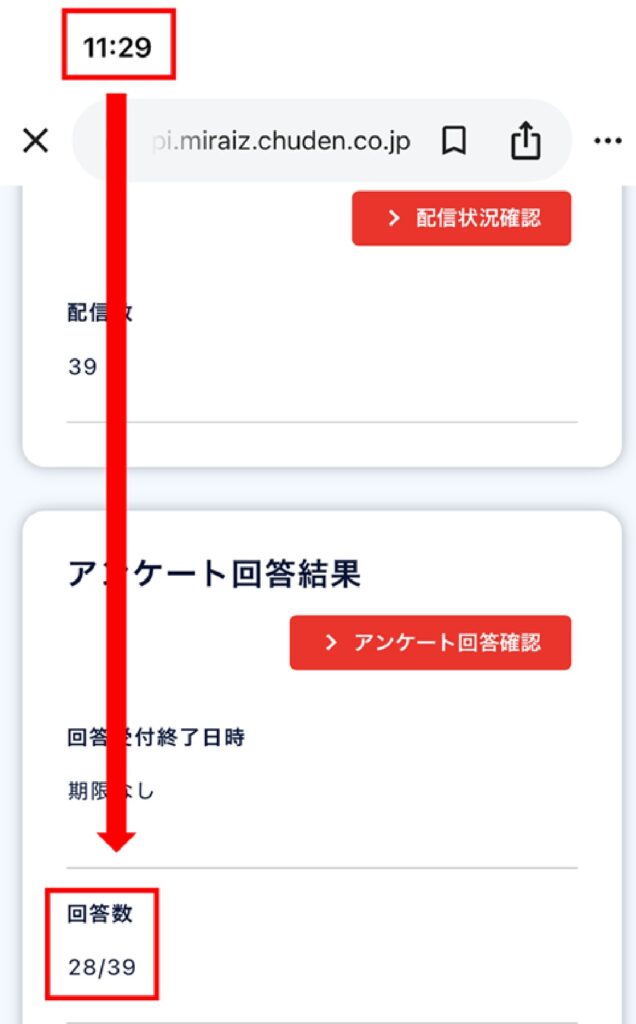
Task: Share this page via the share icon
Action: pos(525,142)
